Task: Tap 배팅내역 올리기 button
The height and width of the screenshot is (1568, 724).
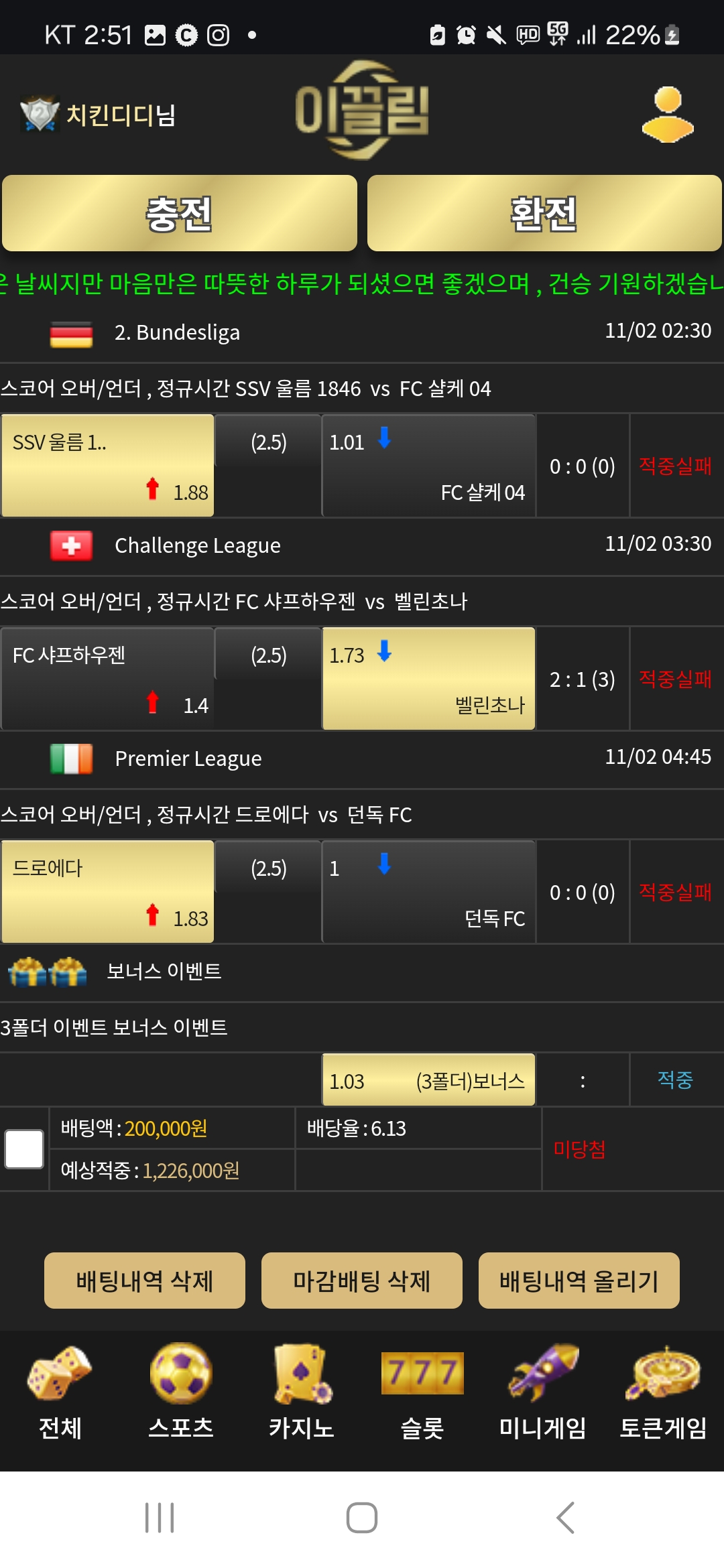Action: tap(579, 1281)
